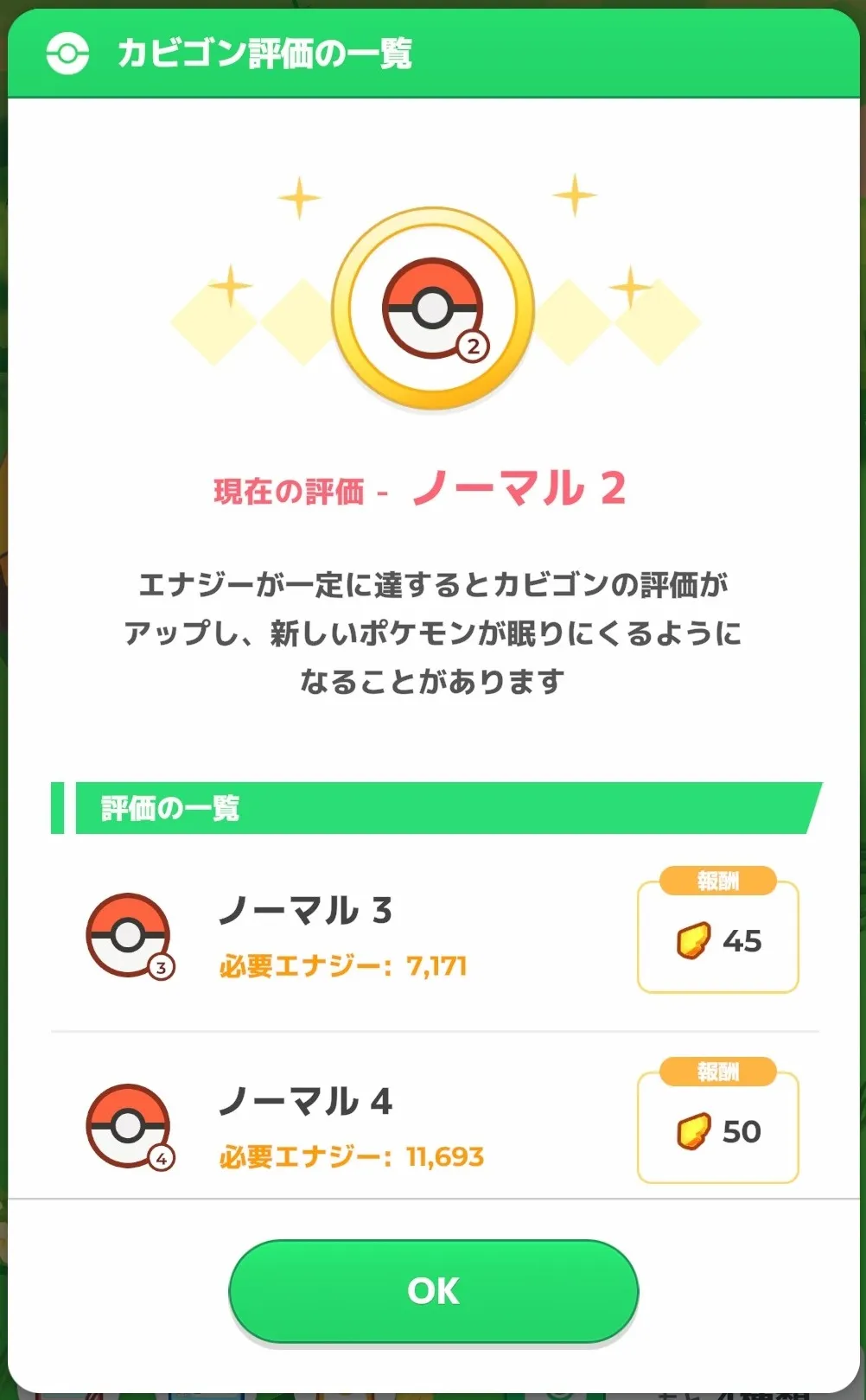The image size is (866, 1400).
Task: Confirm the dialog with the OK button
Action: tap(433, 1290)
